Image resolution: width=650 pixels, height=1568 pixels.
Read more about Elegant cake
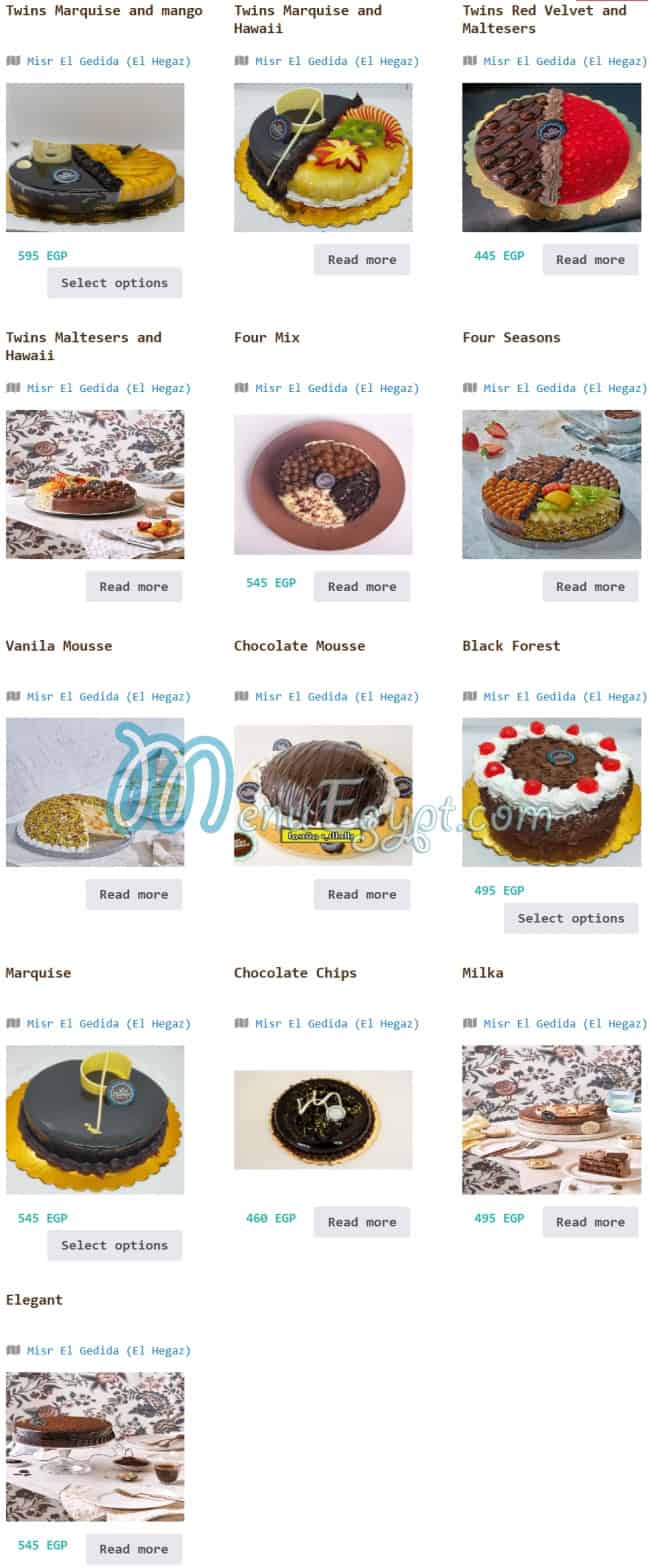pos(133,1549)
